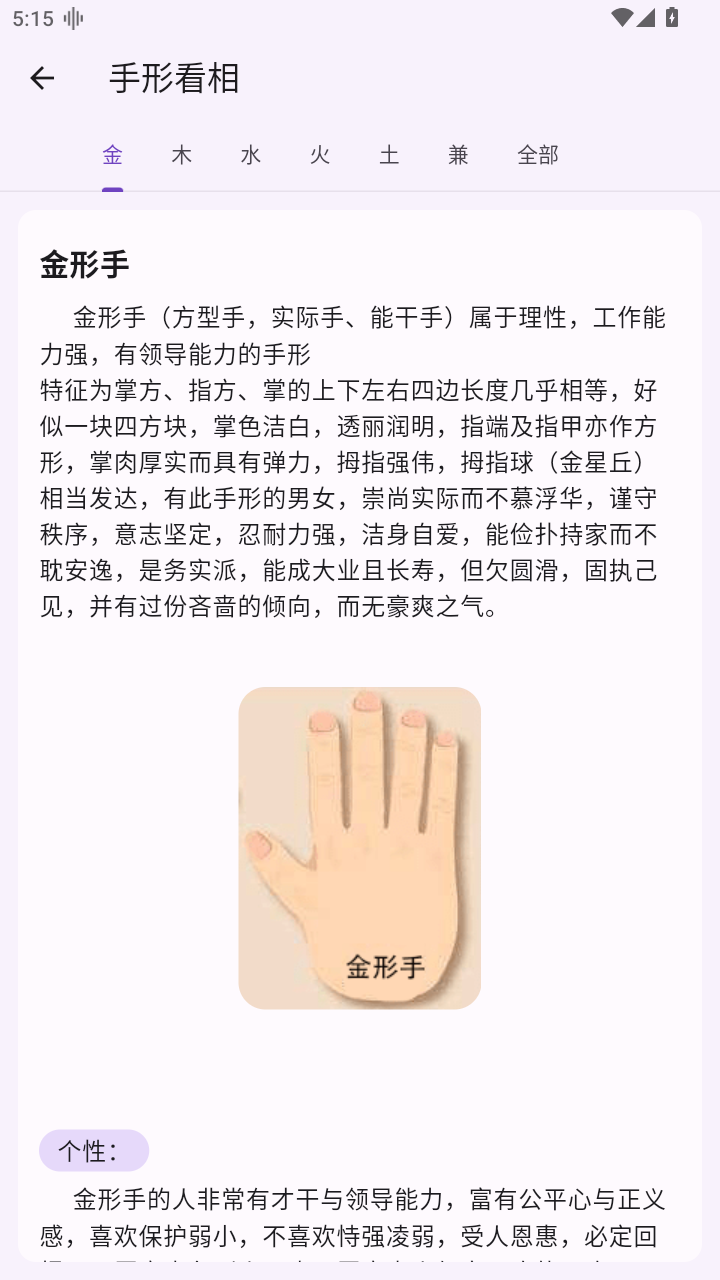
Task: Show the 土 hand shape tab
Action: pyautogui.click(x=389, y=155)
